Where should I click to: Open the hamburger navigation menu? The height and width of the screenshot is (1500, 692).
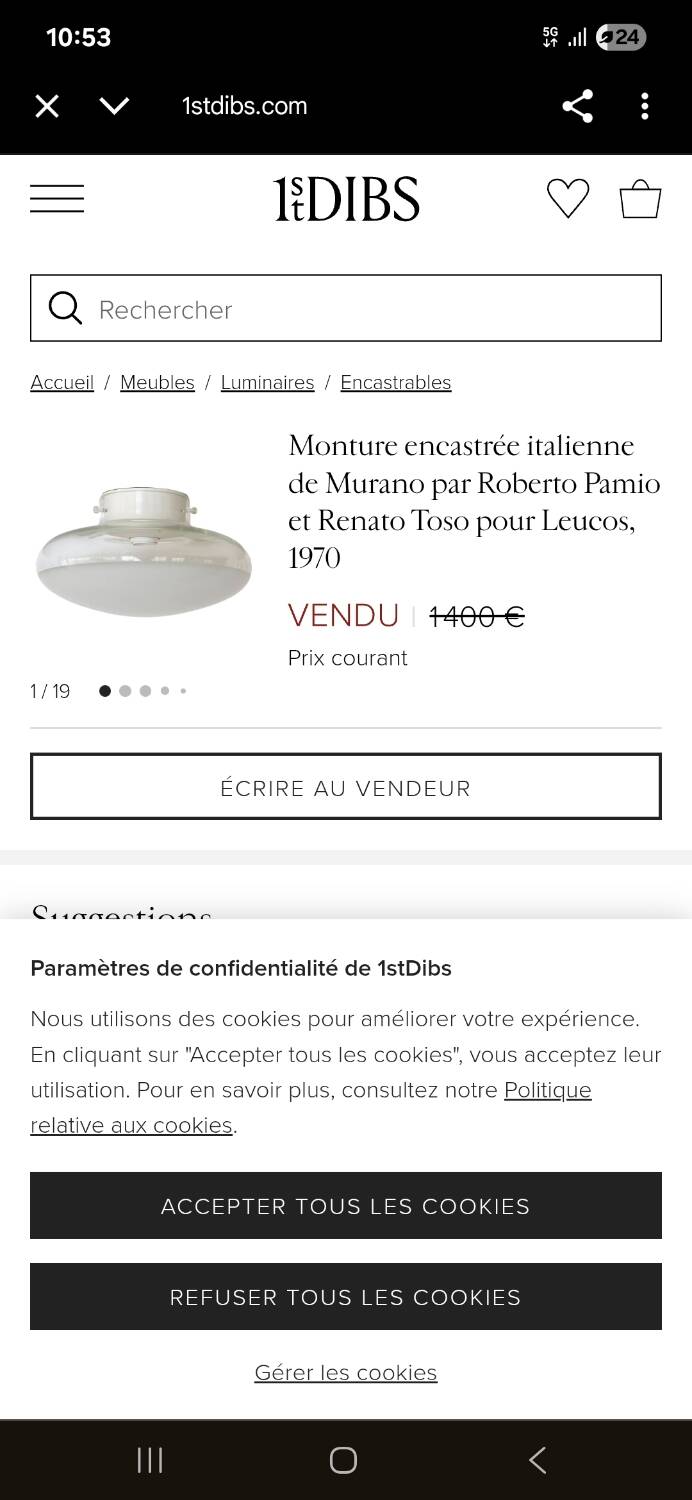coord(57,198)
